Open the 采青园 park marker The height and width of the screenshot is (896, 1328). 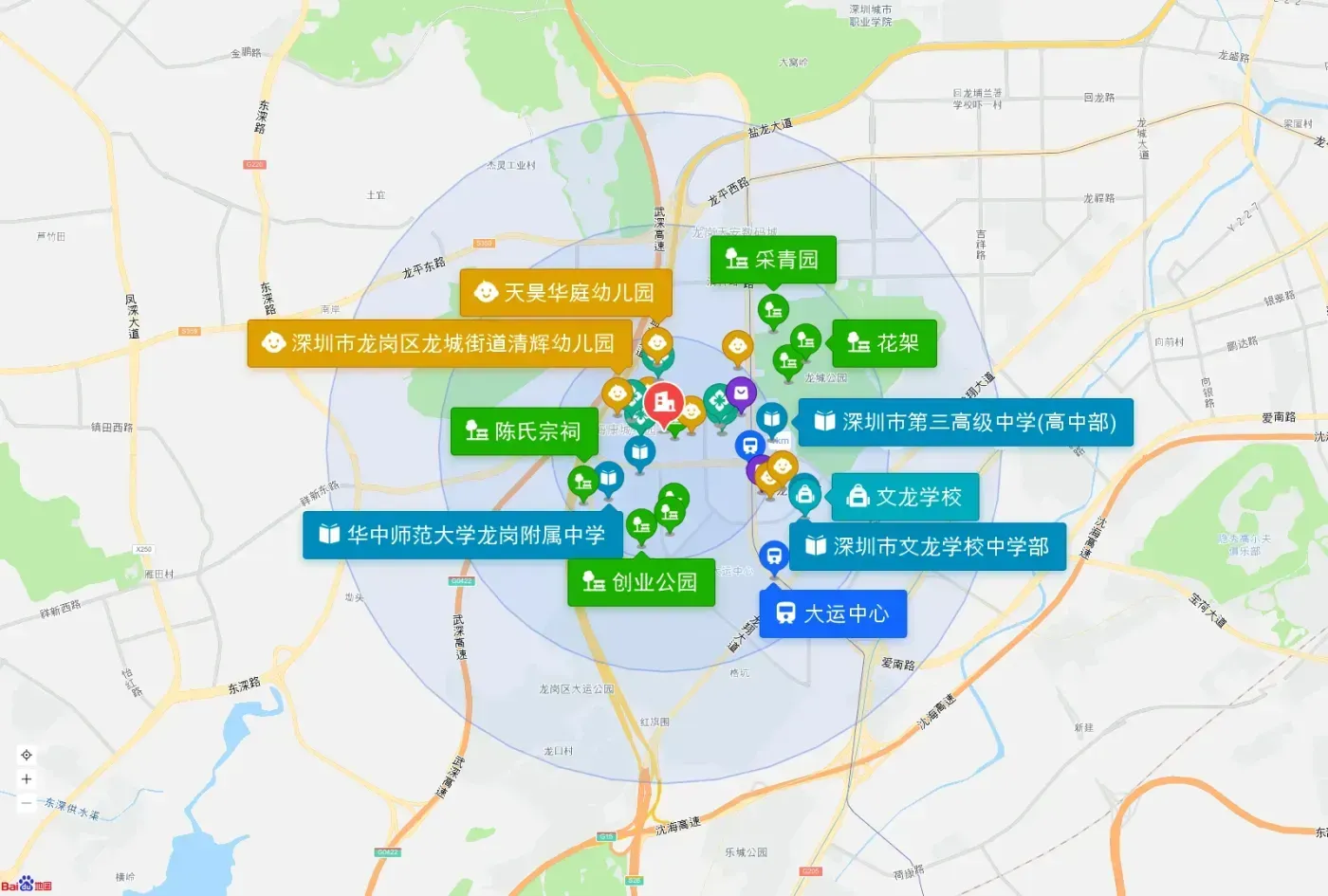pos(773,260)
